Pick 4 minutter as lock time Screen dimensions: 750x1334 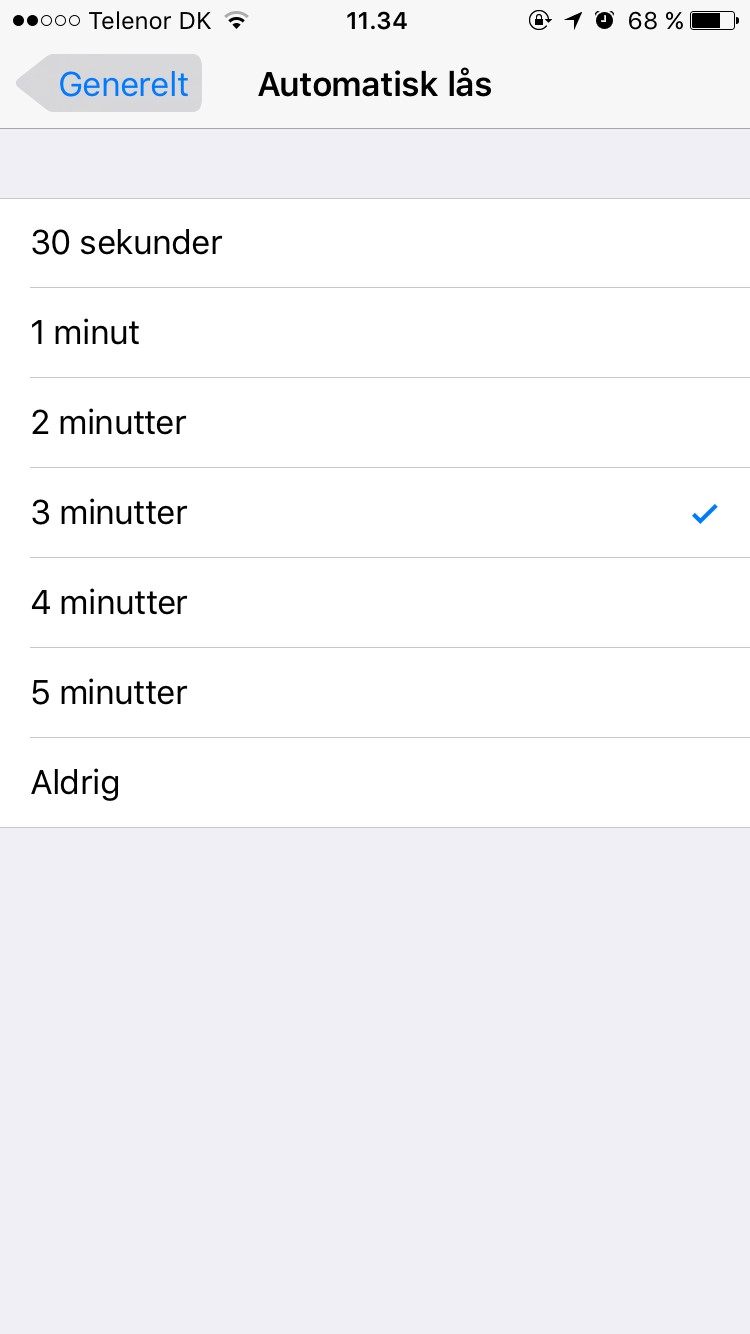click(375, 603)
